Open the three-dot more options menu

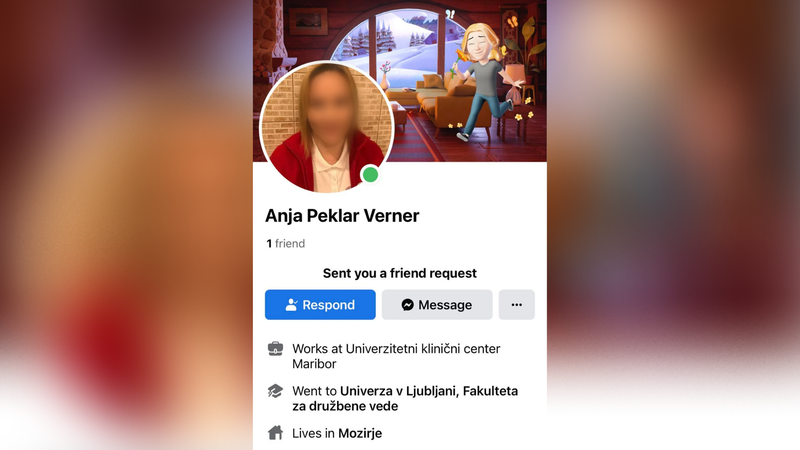point(516,305)
